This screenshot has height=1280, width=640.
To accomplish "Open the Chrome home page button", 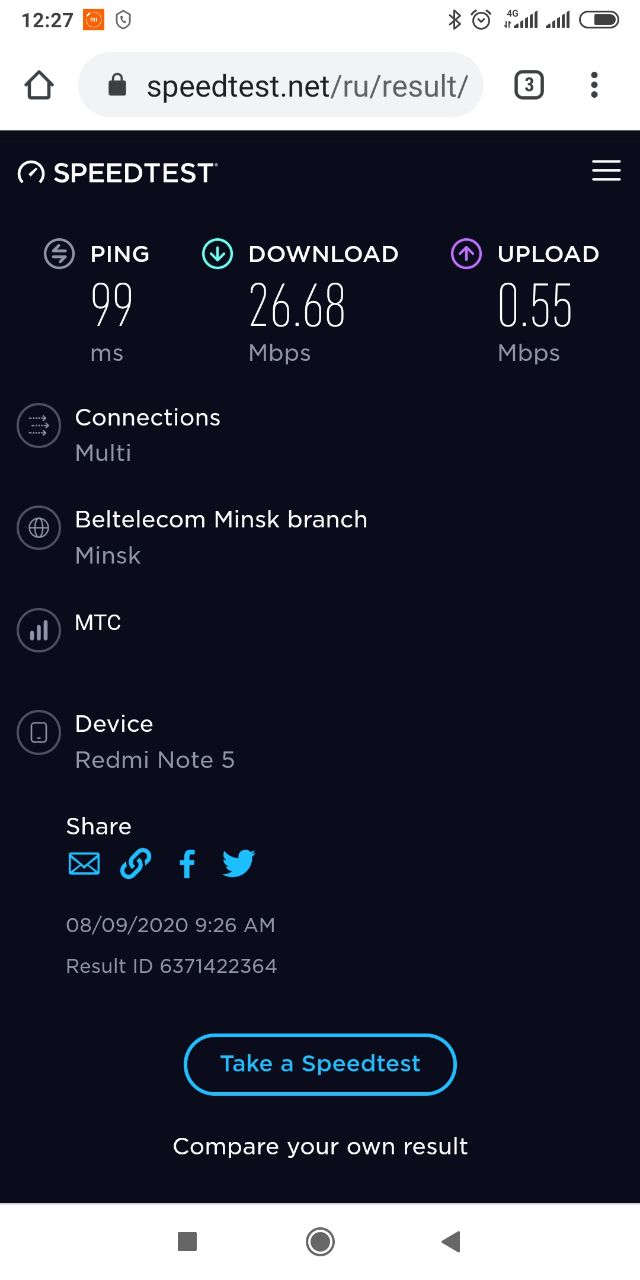I will coord(39,85).
